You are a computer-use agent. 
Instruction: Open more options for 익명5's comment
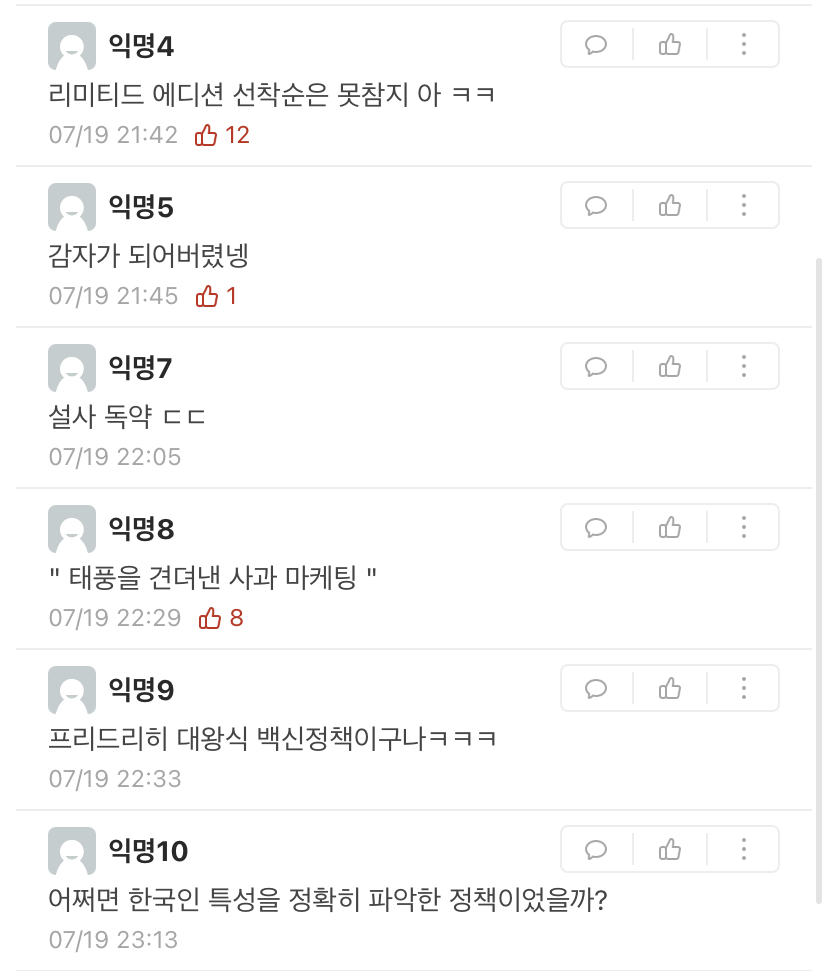743,206
